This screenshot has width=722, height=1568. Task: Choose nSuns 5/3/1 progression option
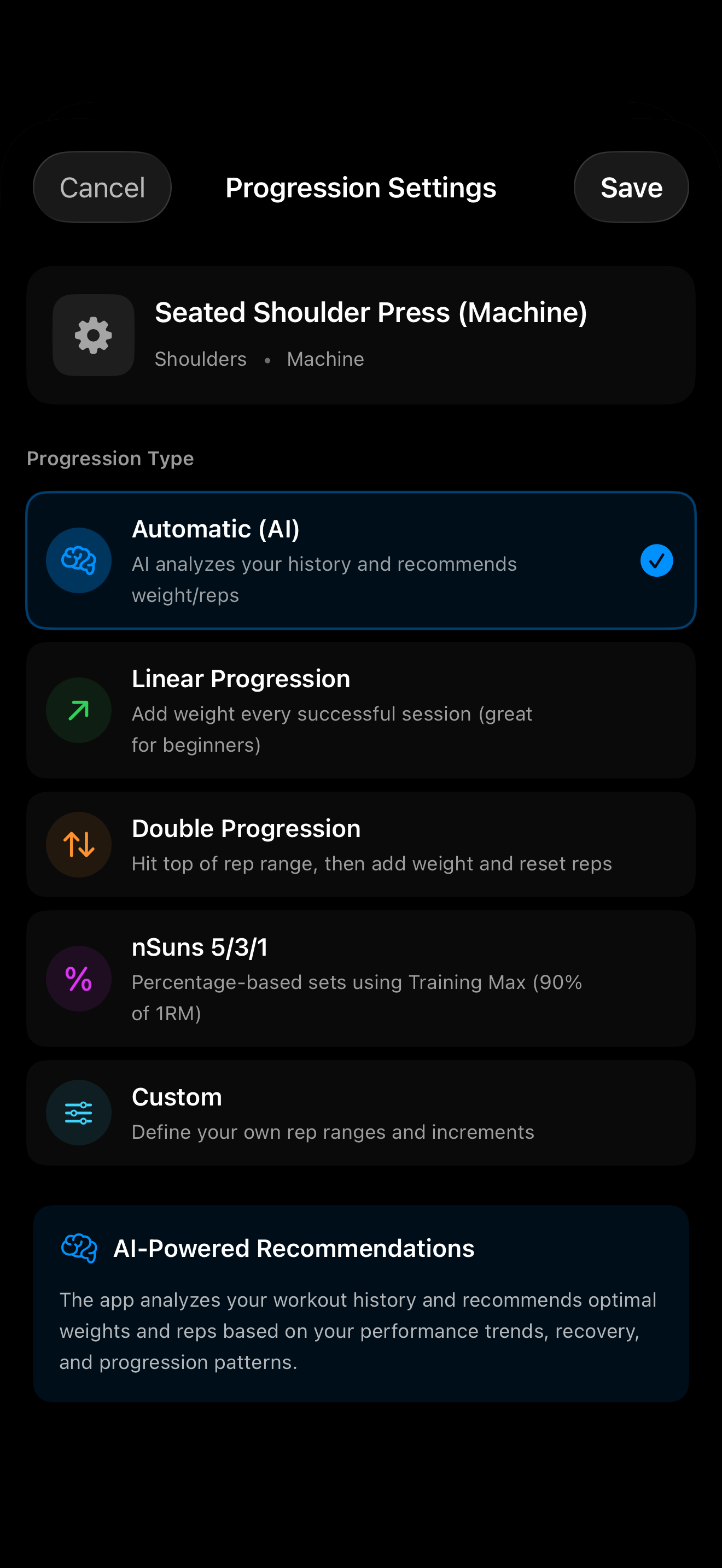(361, 978)
